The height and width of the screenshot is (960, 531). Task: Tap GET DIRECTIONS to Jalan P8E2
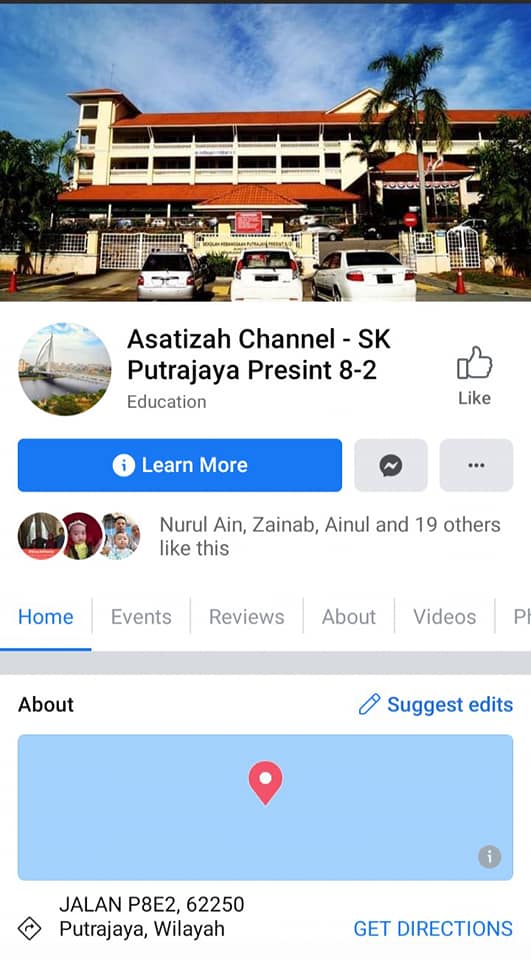[433, 928]
